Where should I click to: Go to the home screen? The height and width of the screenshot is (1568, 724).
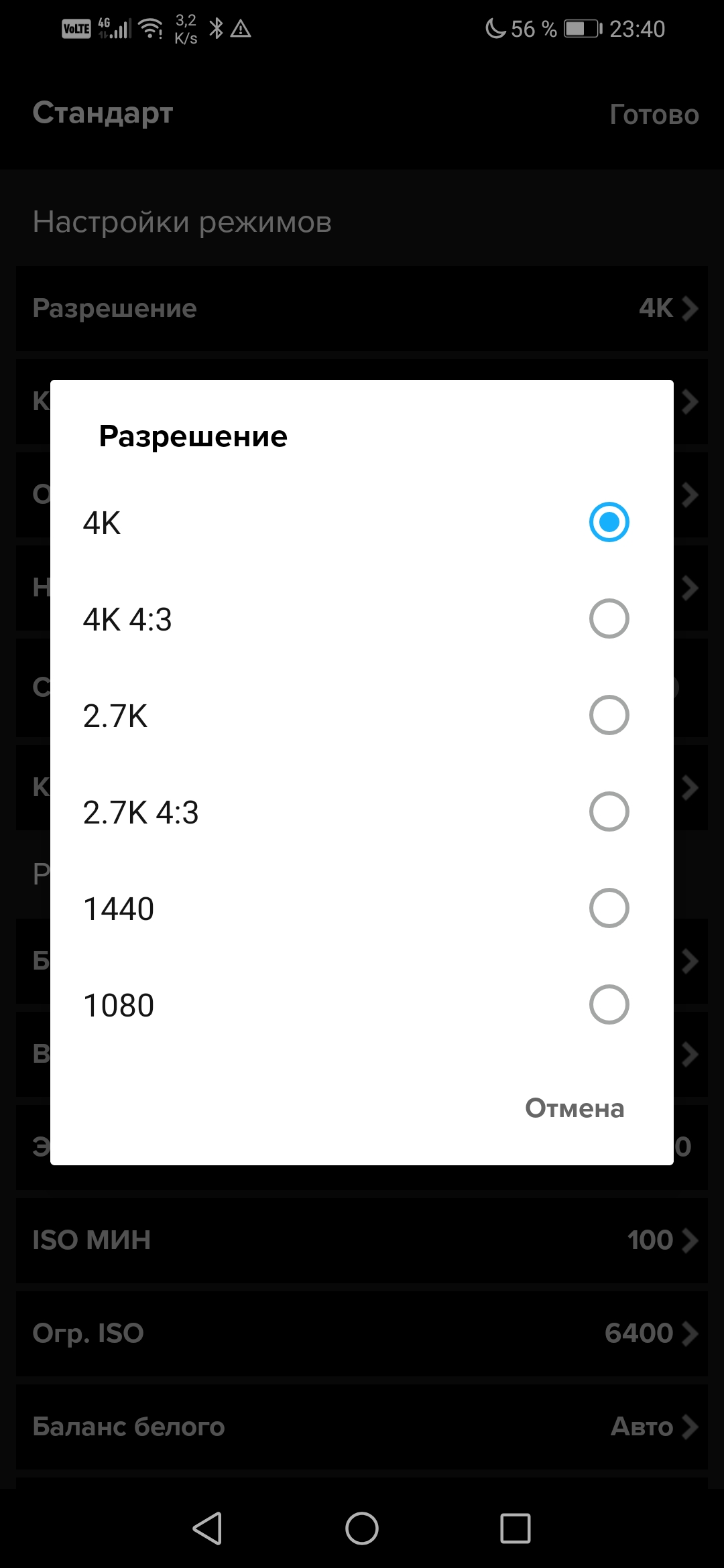point(362,1528)
